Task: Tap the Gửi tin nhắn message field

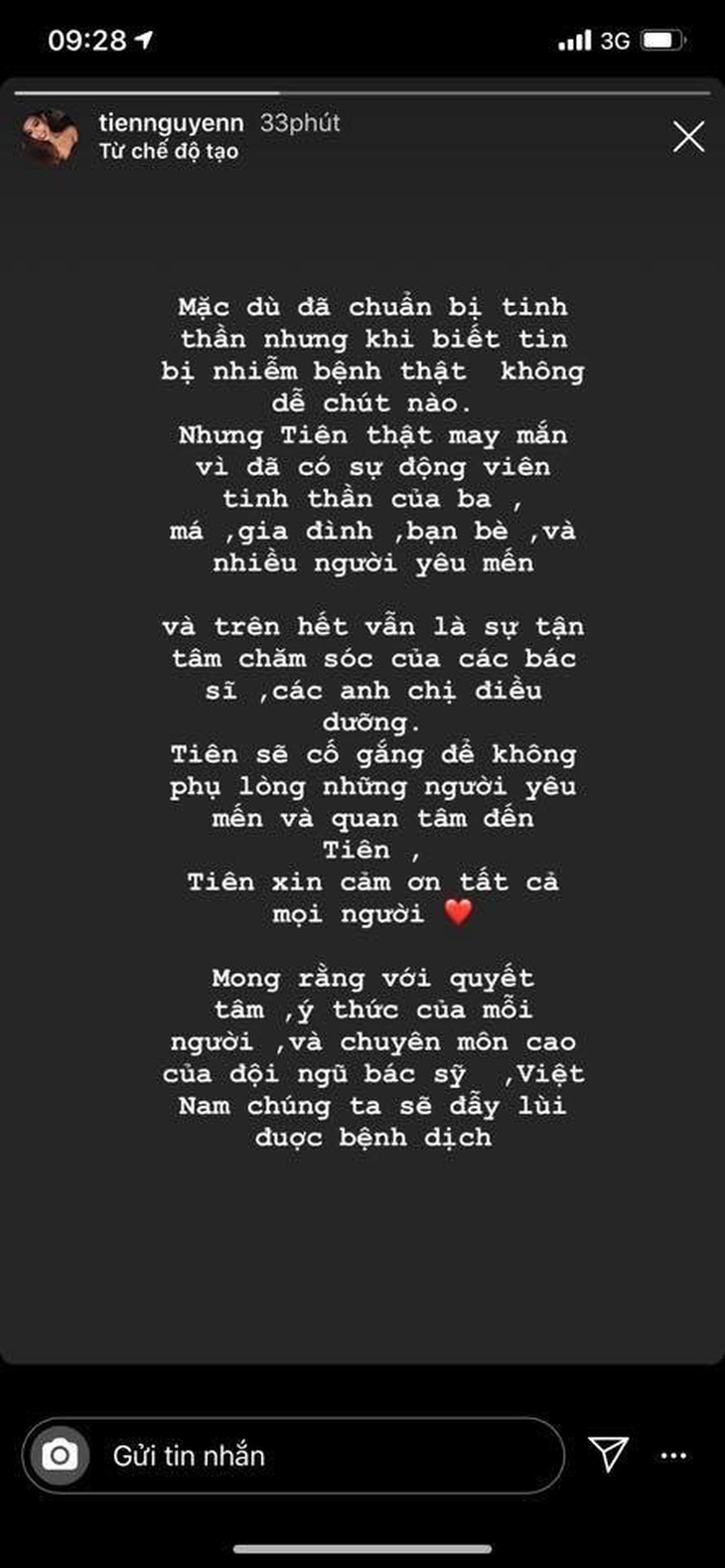Action: 328,1456
